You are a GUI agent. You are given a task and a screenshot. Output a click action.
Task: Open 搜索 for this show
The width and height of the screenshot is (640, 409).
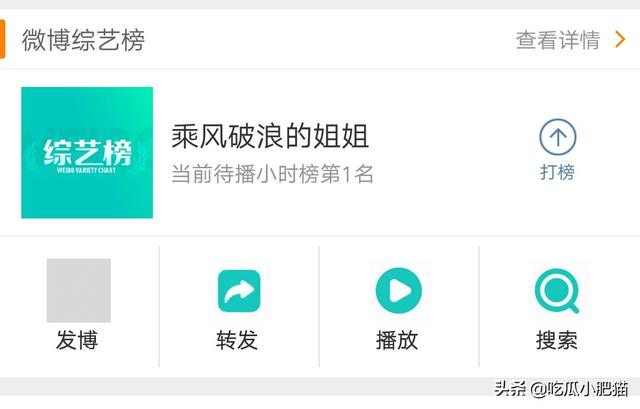tap(557, 306)
